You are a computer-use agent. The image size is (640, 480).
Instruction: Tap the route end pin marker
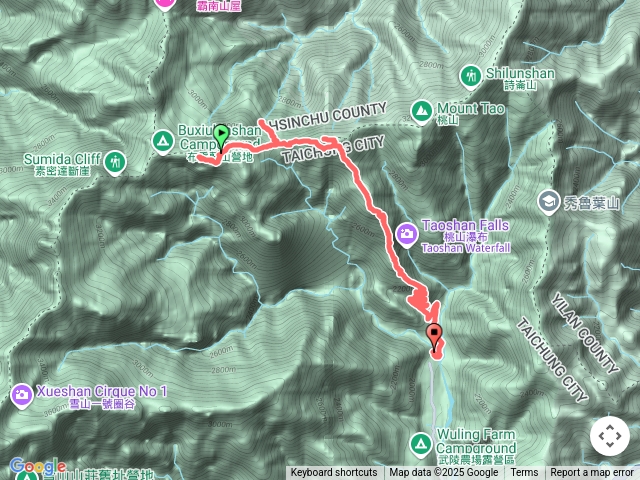[433, 334]
